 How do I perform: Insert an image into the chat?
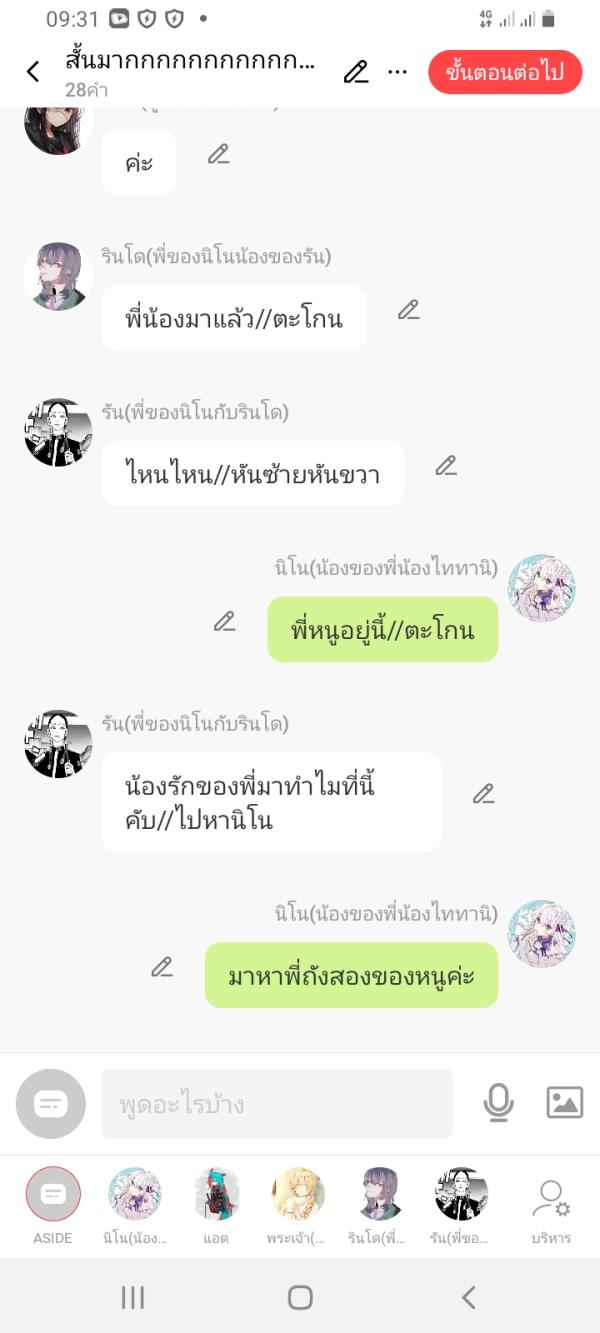[x=564, y=1103]
